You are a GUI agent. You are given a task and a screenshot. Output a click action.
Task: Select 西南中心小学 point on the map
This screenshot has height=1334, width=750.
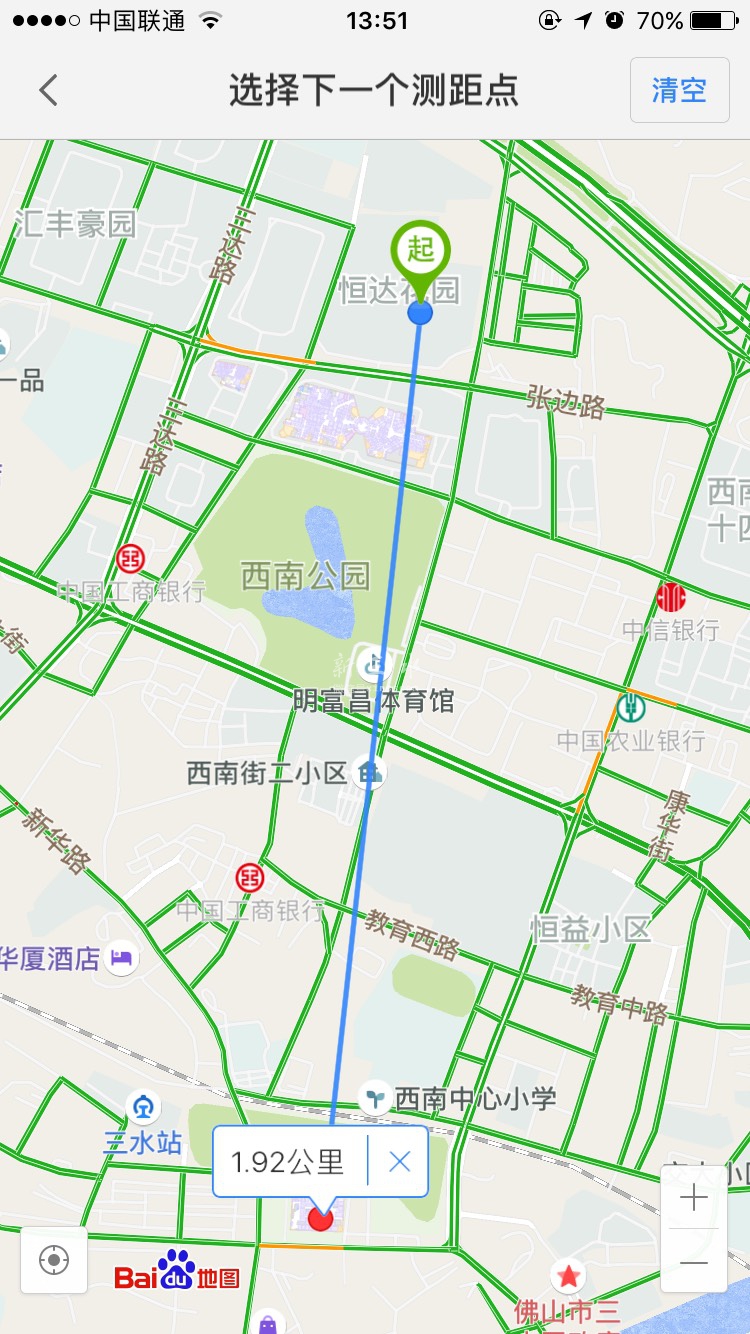coord(376,1097)
